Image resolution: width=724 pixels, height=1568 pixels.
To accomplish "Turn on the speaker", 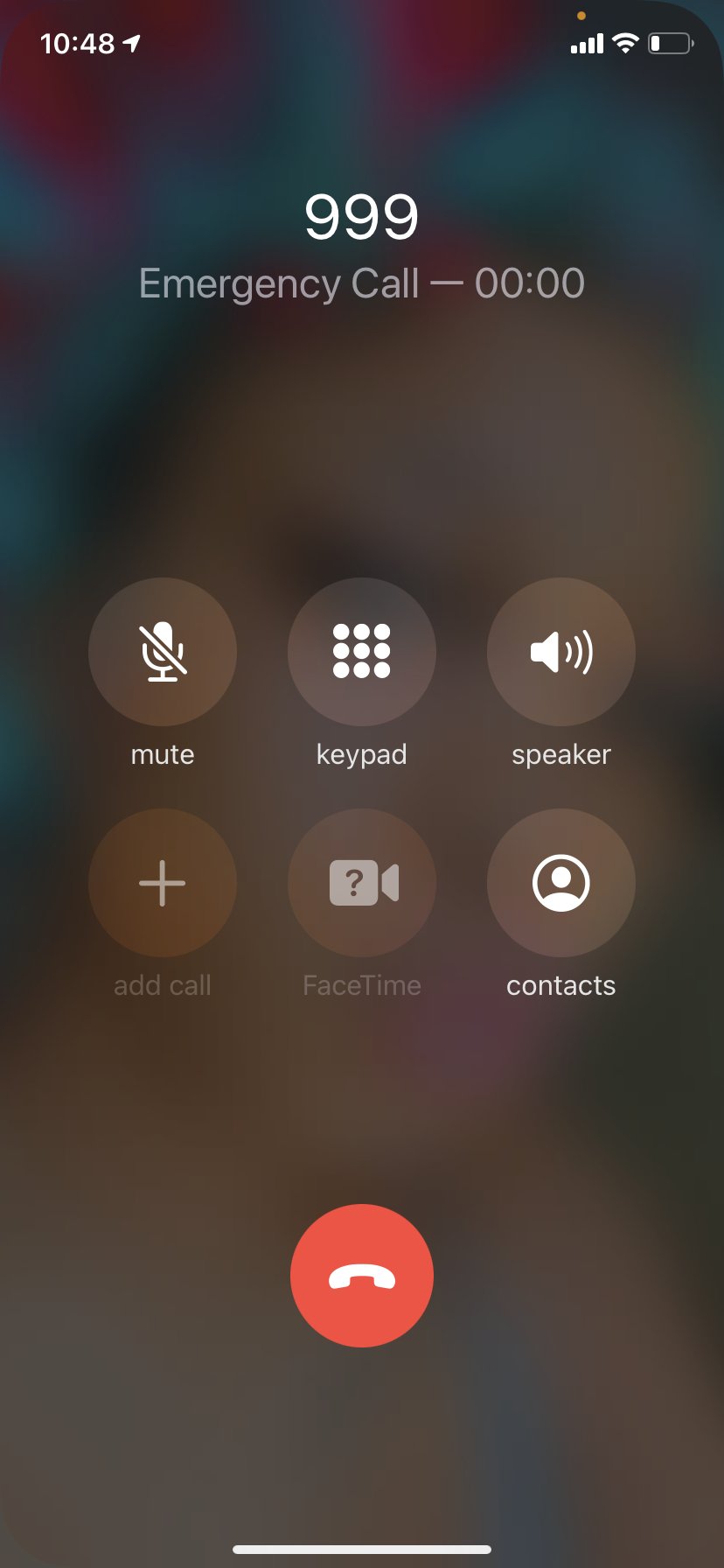I will (x=560, y=652).
